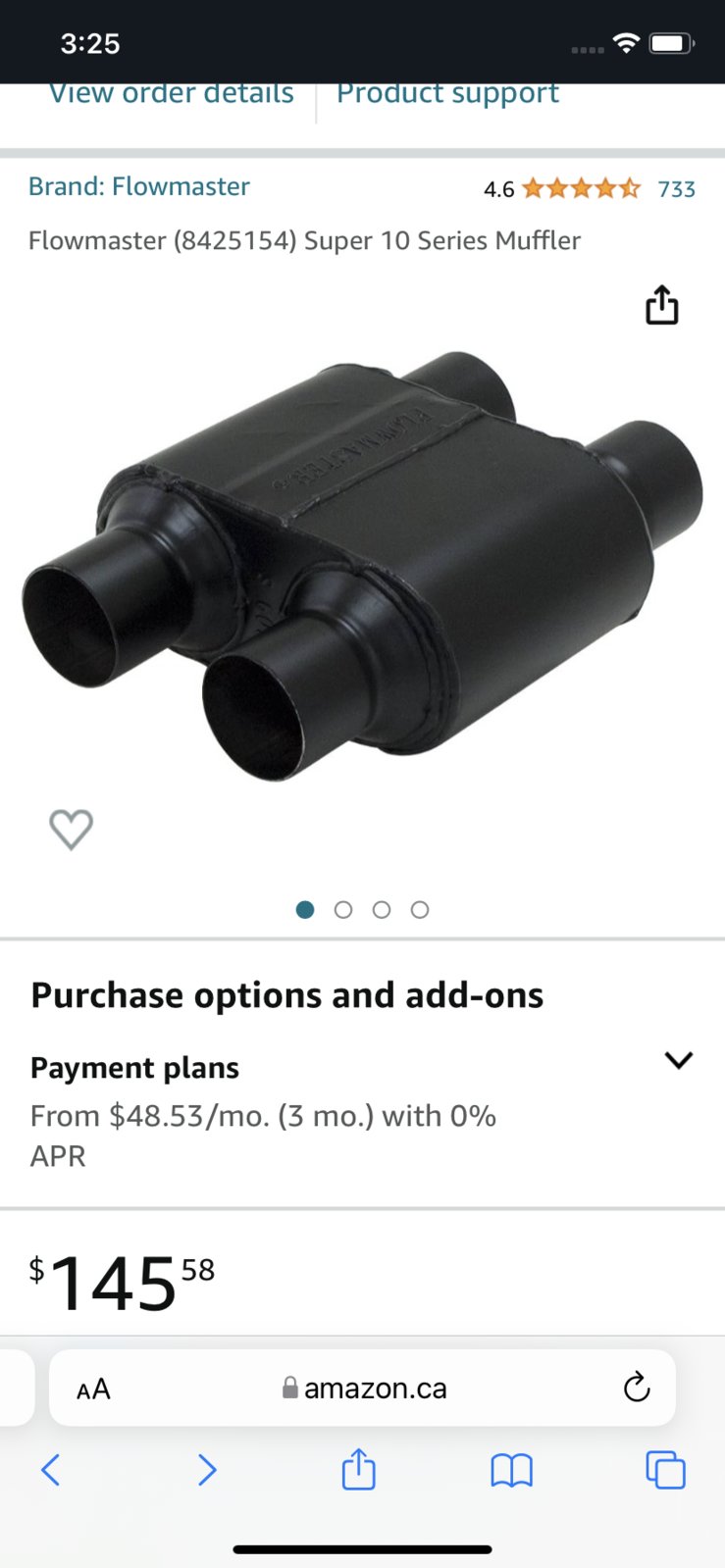Open the AA reader settings in Safari
This screenshot has width=725, height=1568.
[94, 1389]
